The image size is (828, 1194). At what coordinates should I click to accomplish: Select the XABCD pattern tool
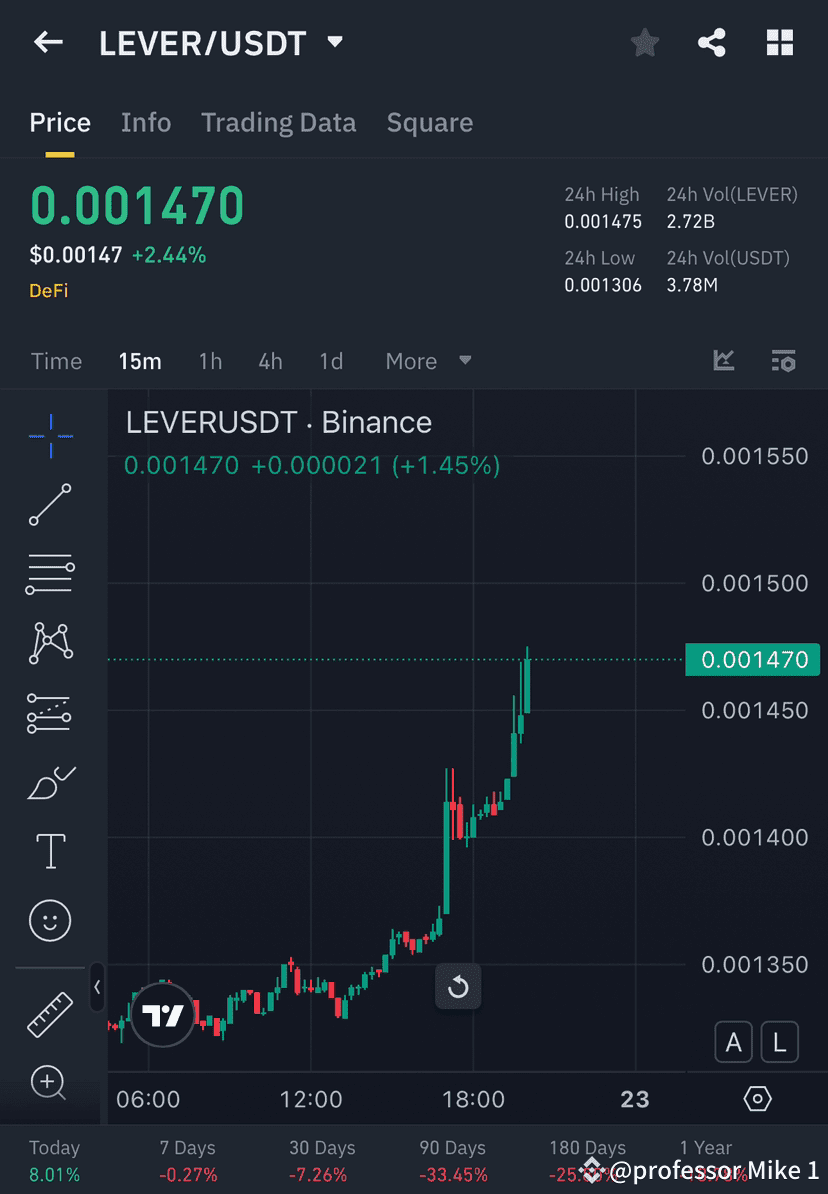click(x=49, y=643)
